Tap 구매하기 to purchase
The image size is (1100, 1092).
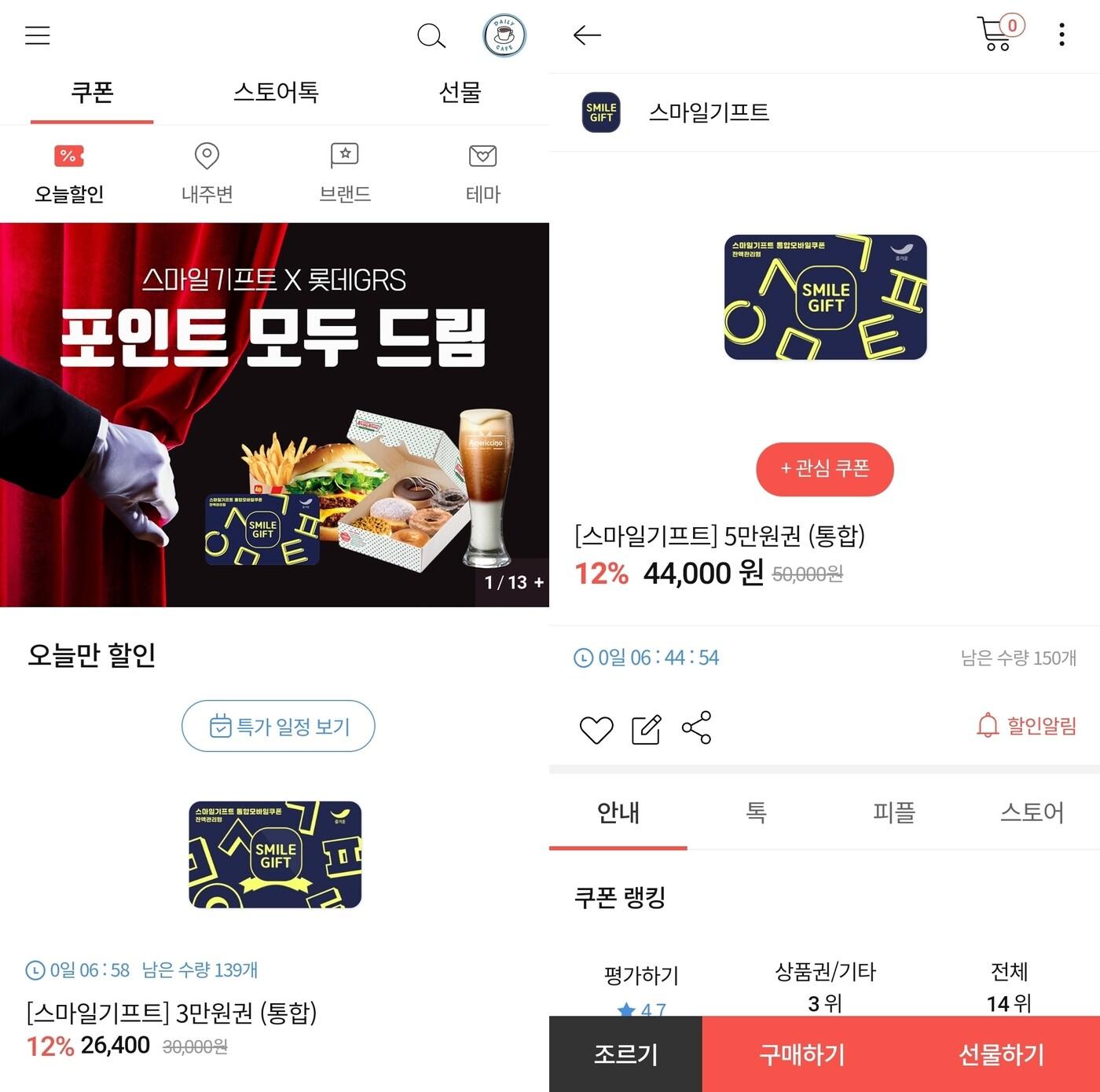click(801, 1054)
